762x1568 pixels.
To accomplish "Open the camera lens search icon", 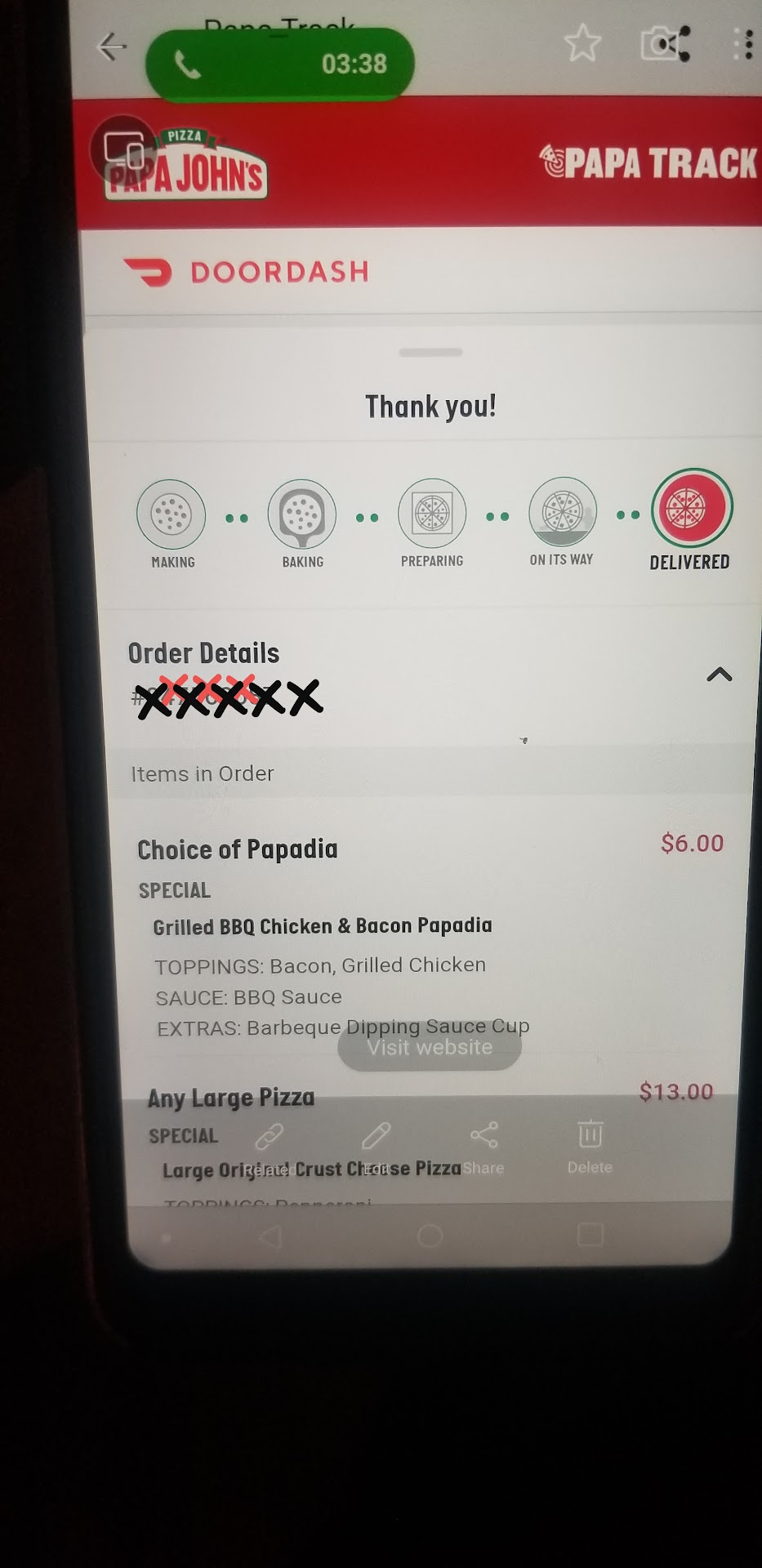I will point(664,44).
